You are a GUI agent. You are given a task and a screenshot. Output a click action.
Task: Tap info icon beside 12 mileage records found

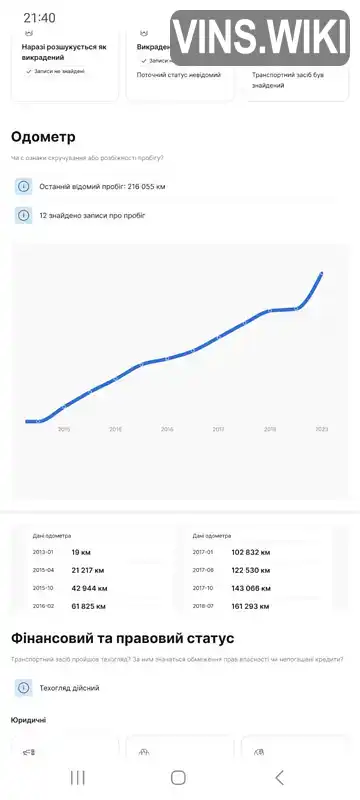[23, 216]
